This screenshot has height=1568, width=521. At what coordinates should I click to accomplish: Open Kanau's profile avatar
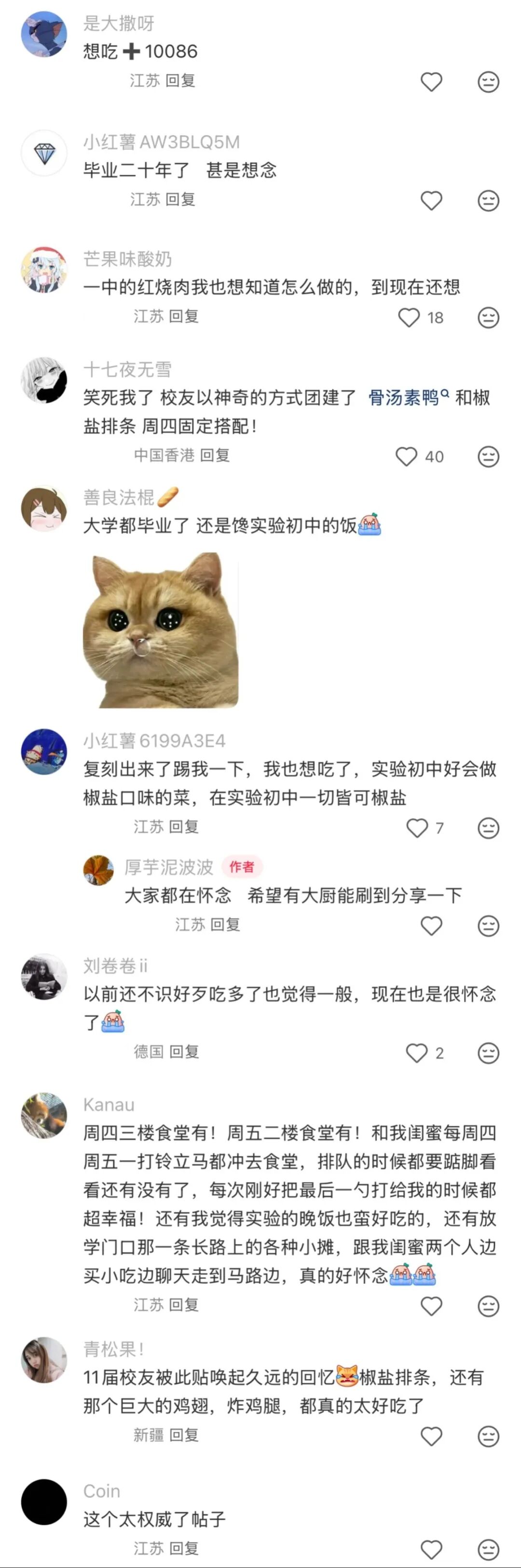coord(44,1115)
